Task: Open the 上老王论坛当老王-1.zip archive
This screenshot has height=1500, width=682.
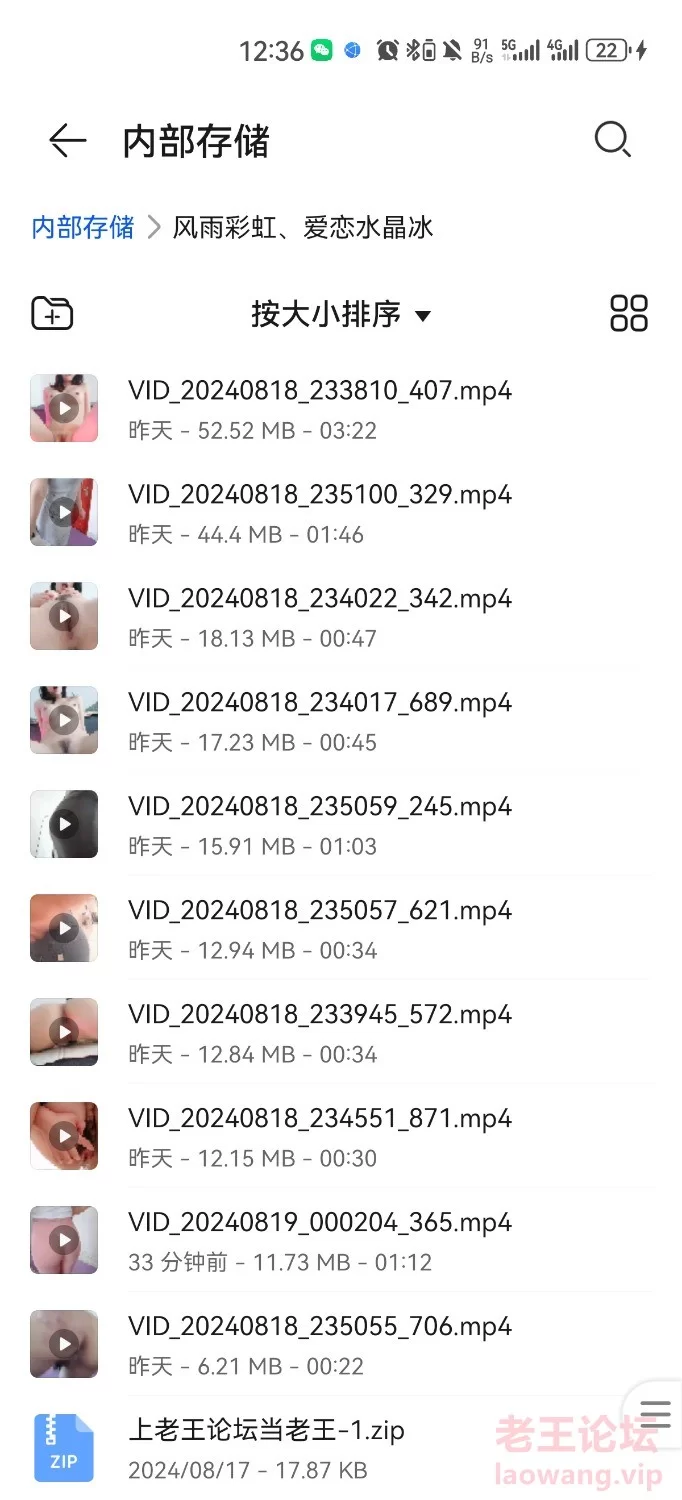Action: point(266,1448)
